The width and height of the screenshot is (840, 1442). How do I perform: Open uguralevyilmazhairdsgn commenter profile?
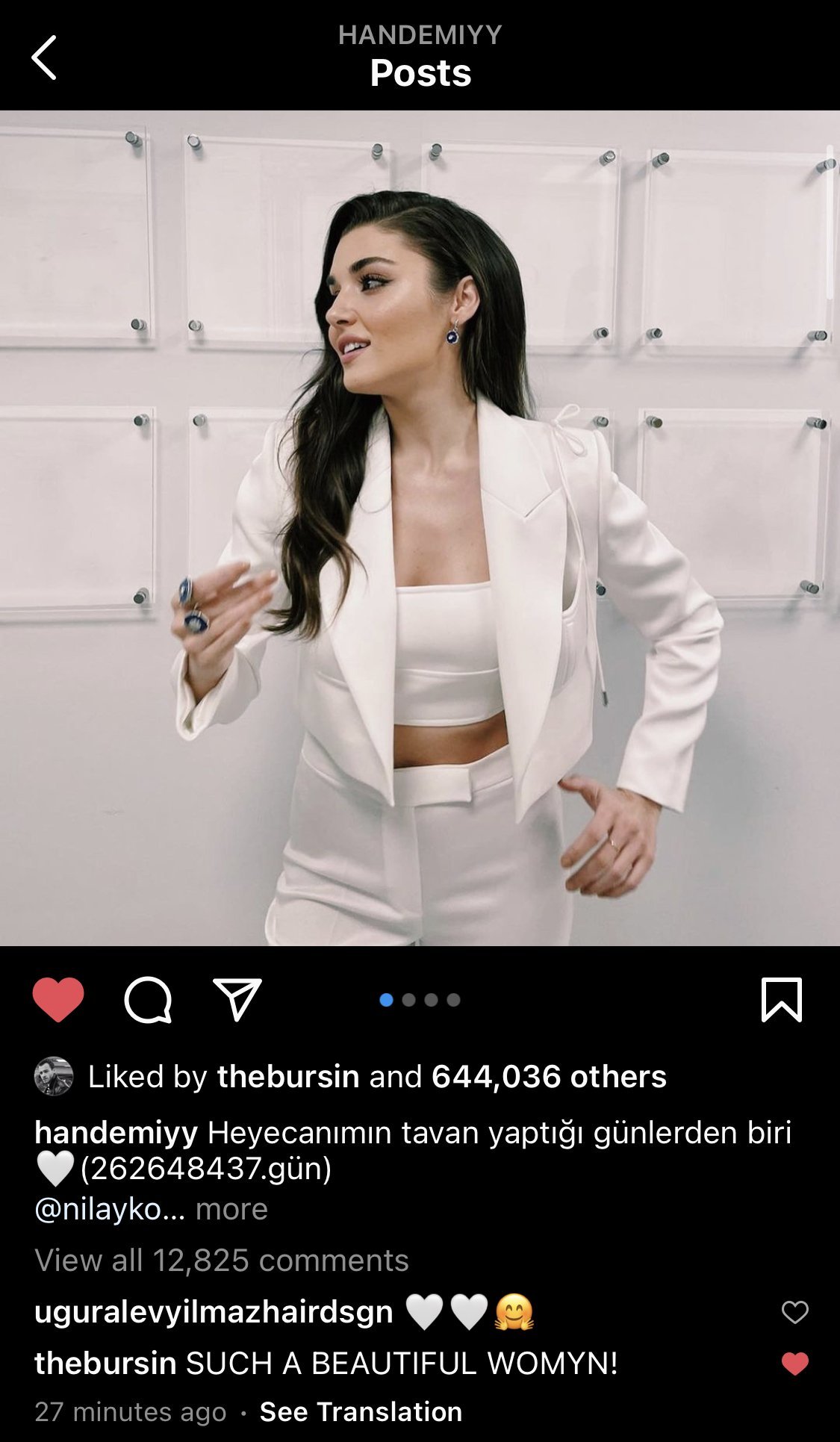pyautogui.click(x=214, y=1312)
